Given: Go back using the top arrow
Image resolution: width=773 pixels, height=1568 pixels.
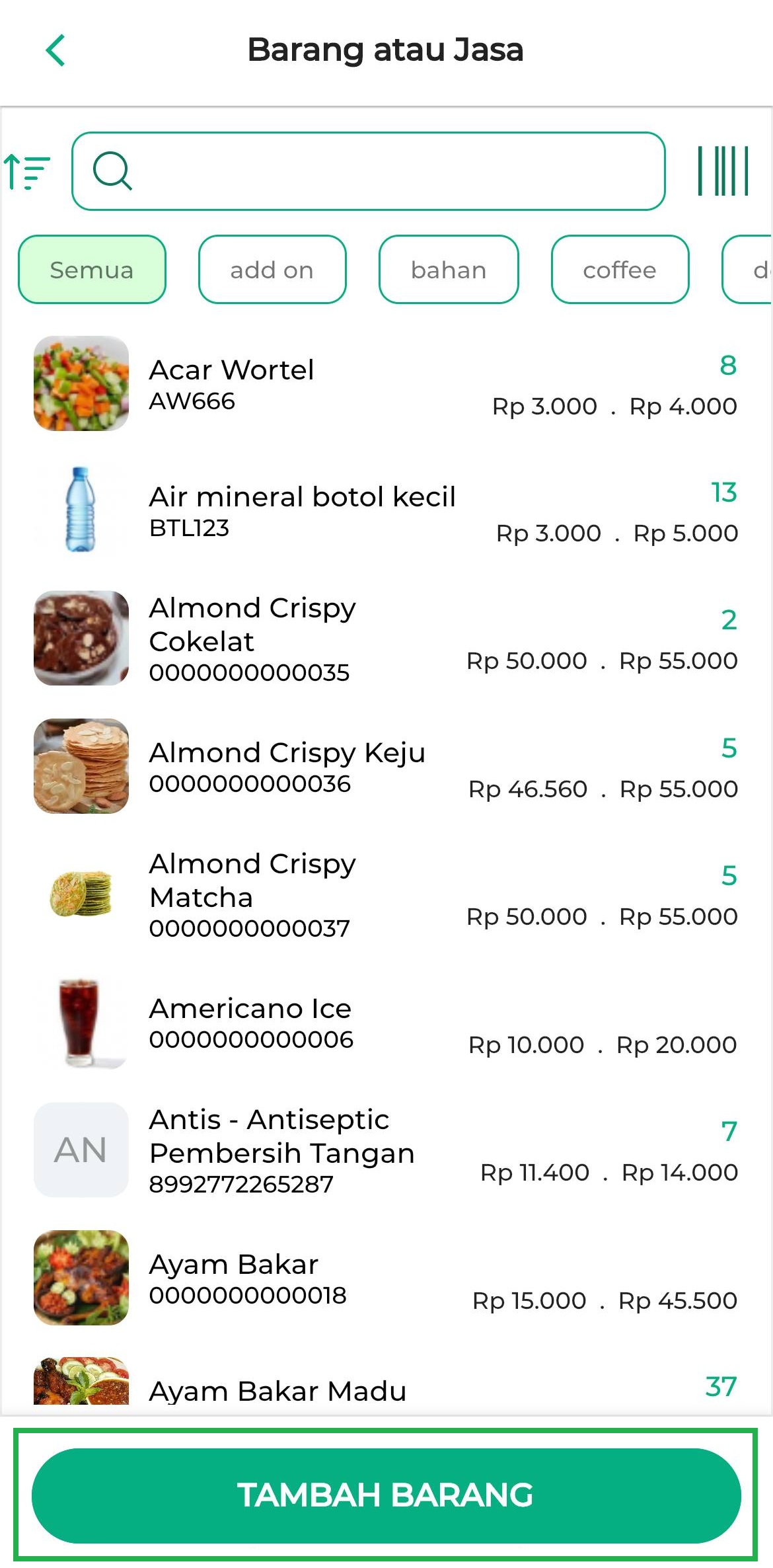Looking at the screenshot, I should tap(55, 50).
